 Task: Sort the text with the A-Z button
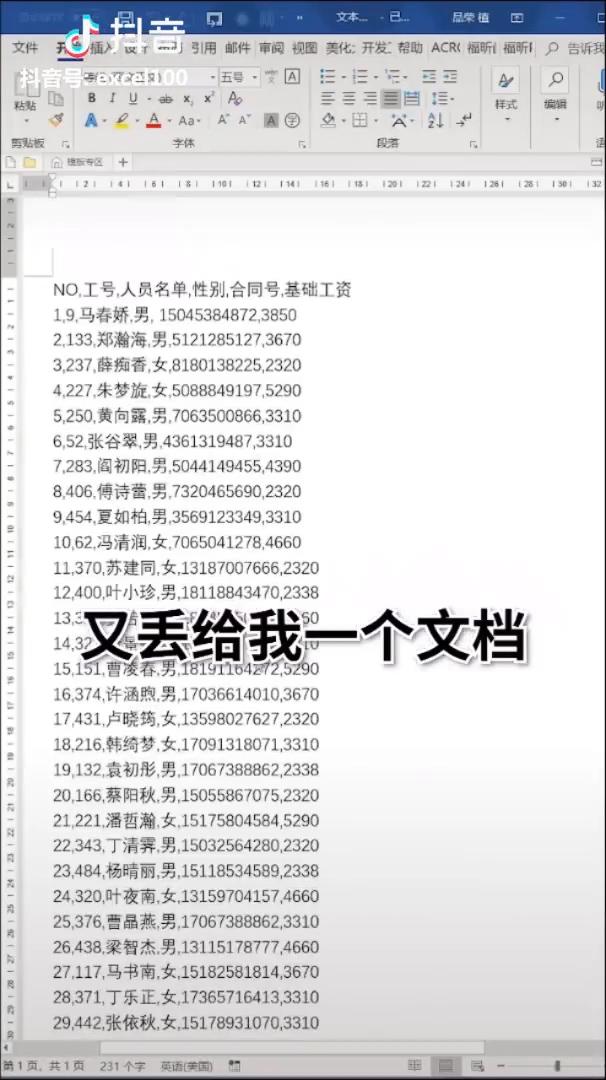(435, 121)
